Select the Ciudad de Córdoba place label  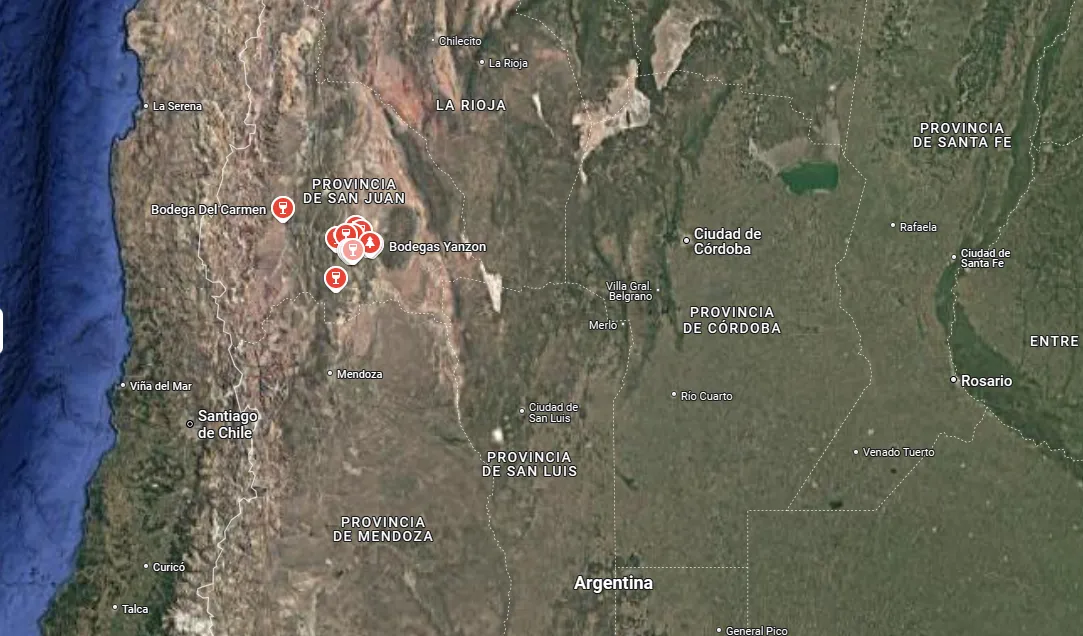coord(727,241)
